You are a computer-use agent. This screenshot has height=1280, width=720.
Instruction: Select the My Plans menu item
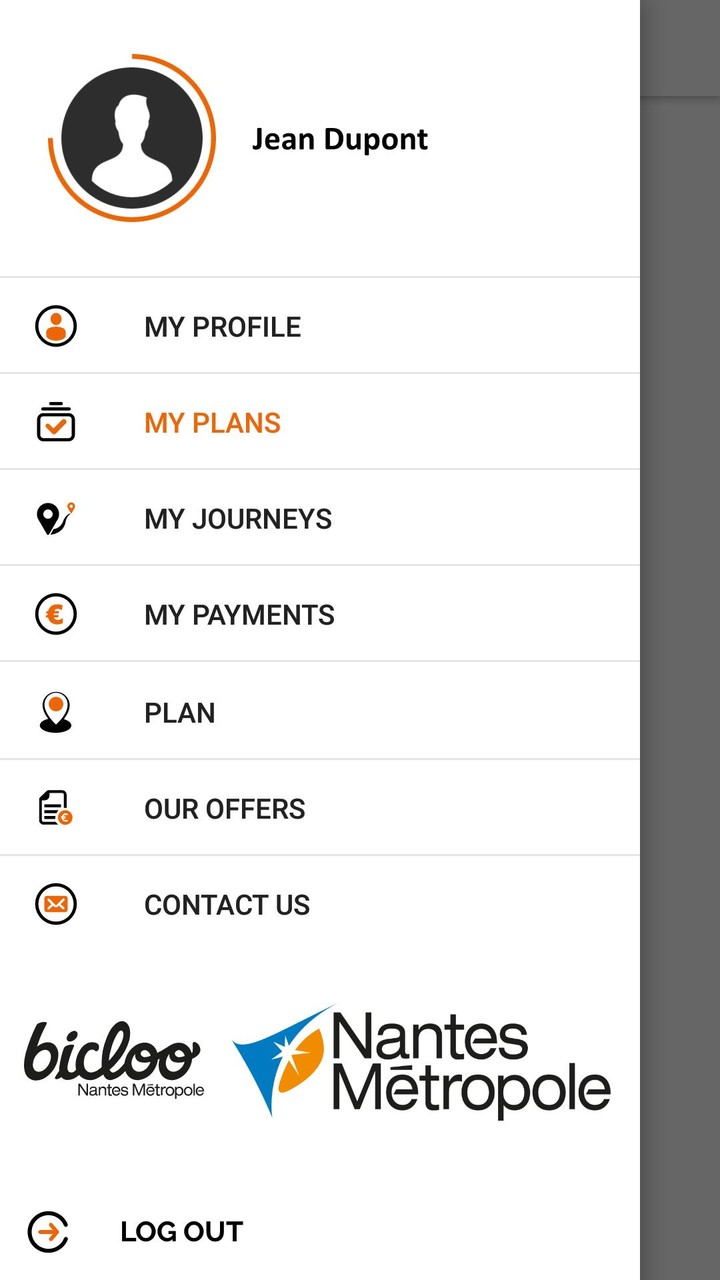pyautogui.click(x=212, y=423)
